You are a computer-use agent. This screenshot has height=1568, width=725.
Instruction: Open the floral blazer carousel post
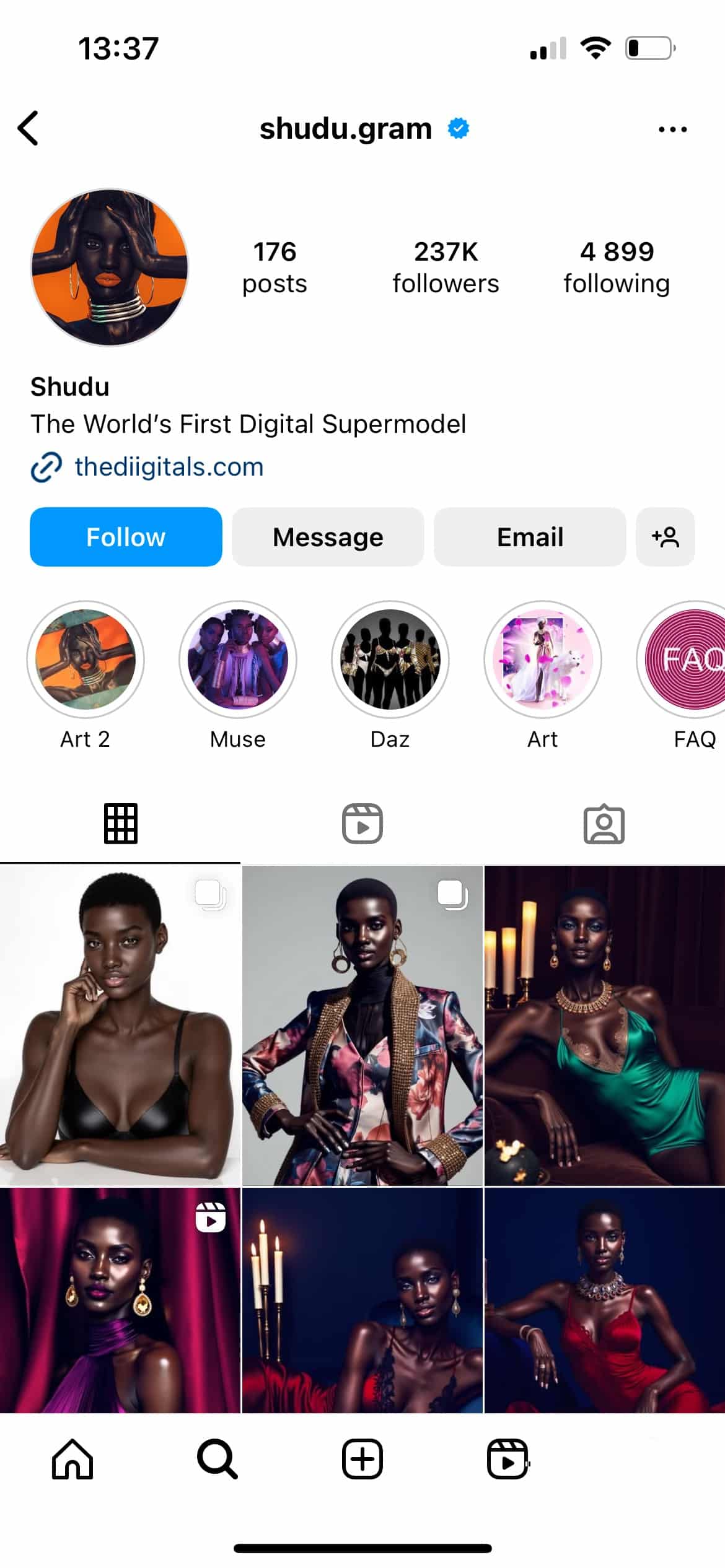pos(362,1026)
